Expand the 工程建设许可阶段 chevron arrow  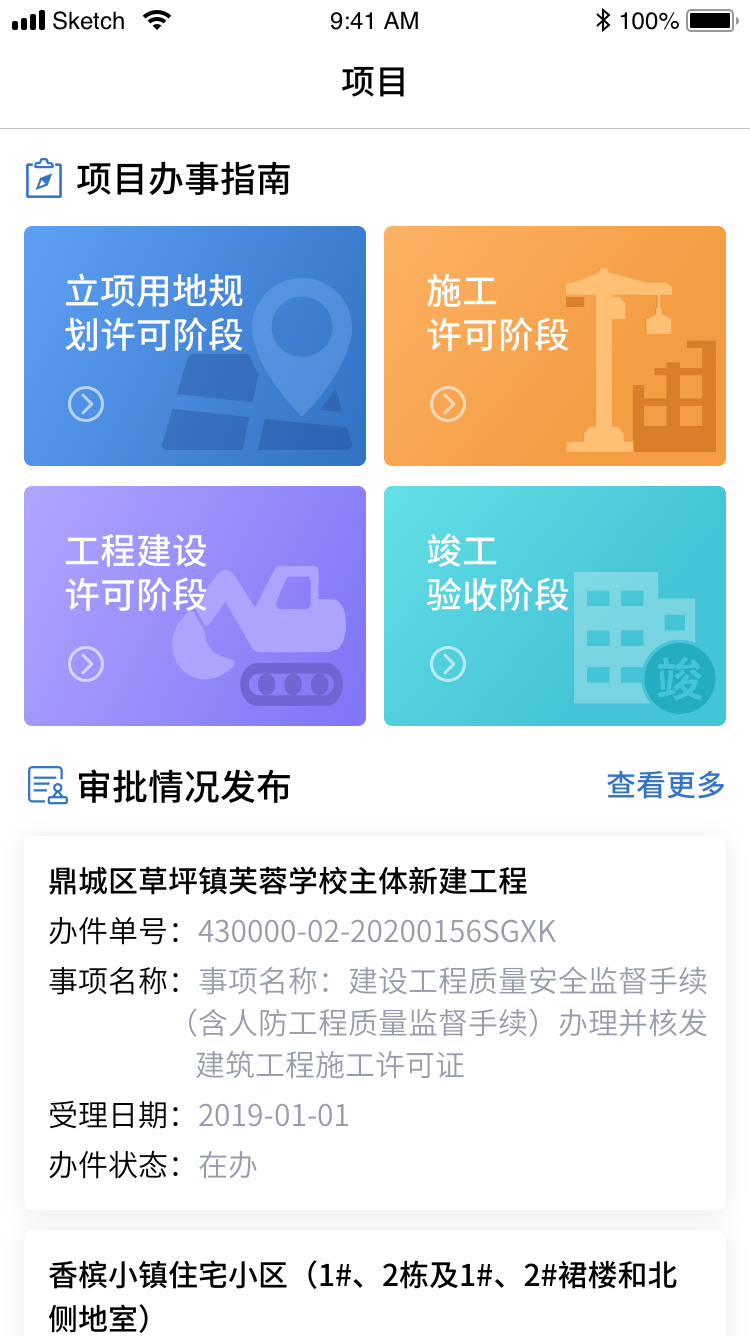pyautogui.click(x=86, y=664)
